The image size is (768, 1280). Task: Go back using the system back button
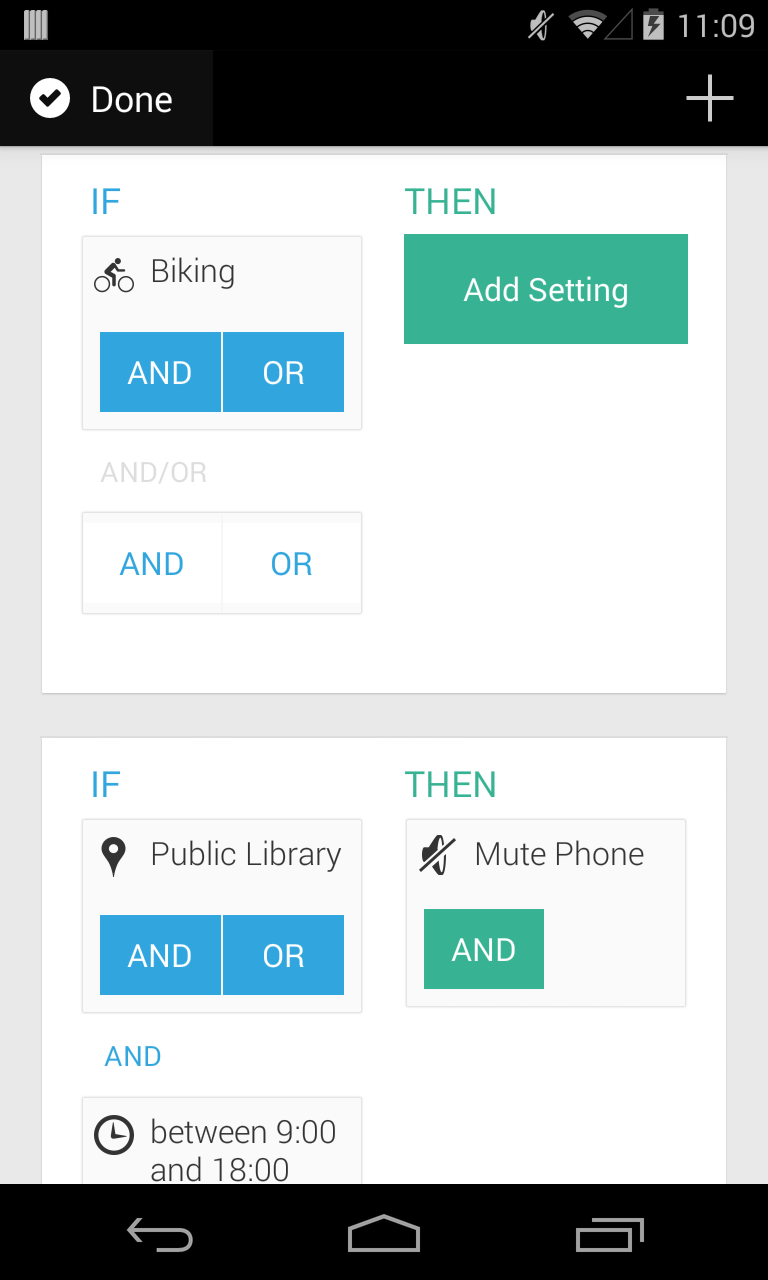(x=160, y=1235)
